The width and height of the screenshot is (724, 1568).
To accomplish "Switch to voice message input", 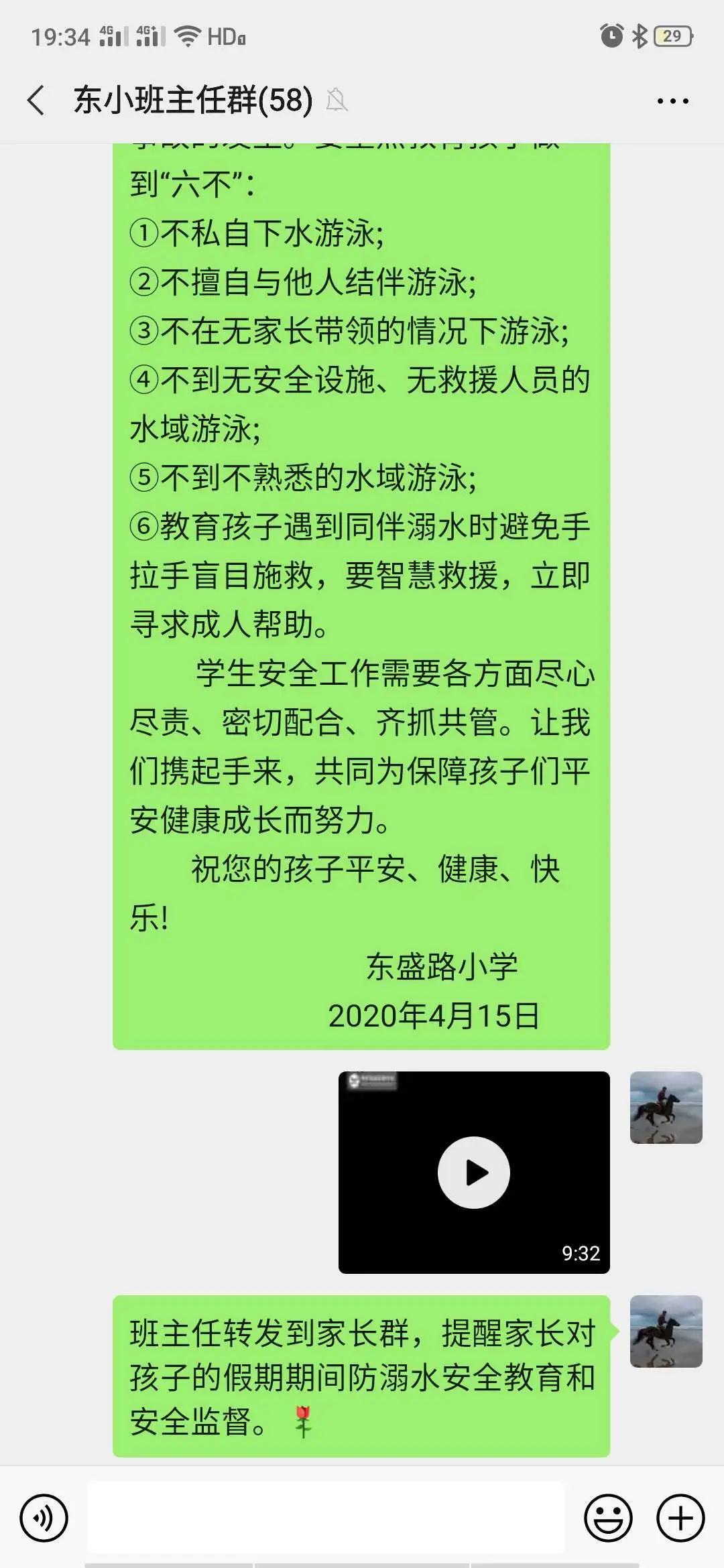I will 44,1518.
